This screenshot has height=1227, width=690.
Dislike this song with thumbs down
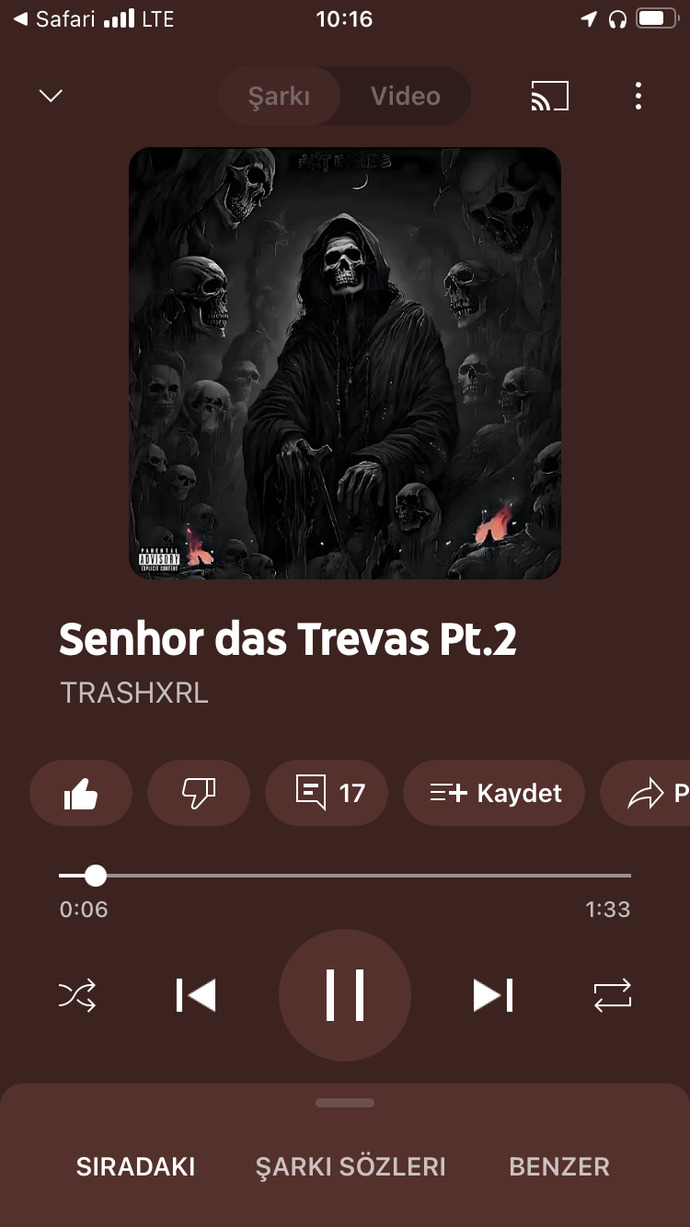click(x=198, y=793)
